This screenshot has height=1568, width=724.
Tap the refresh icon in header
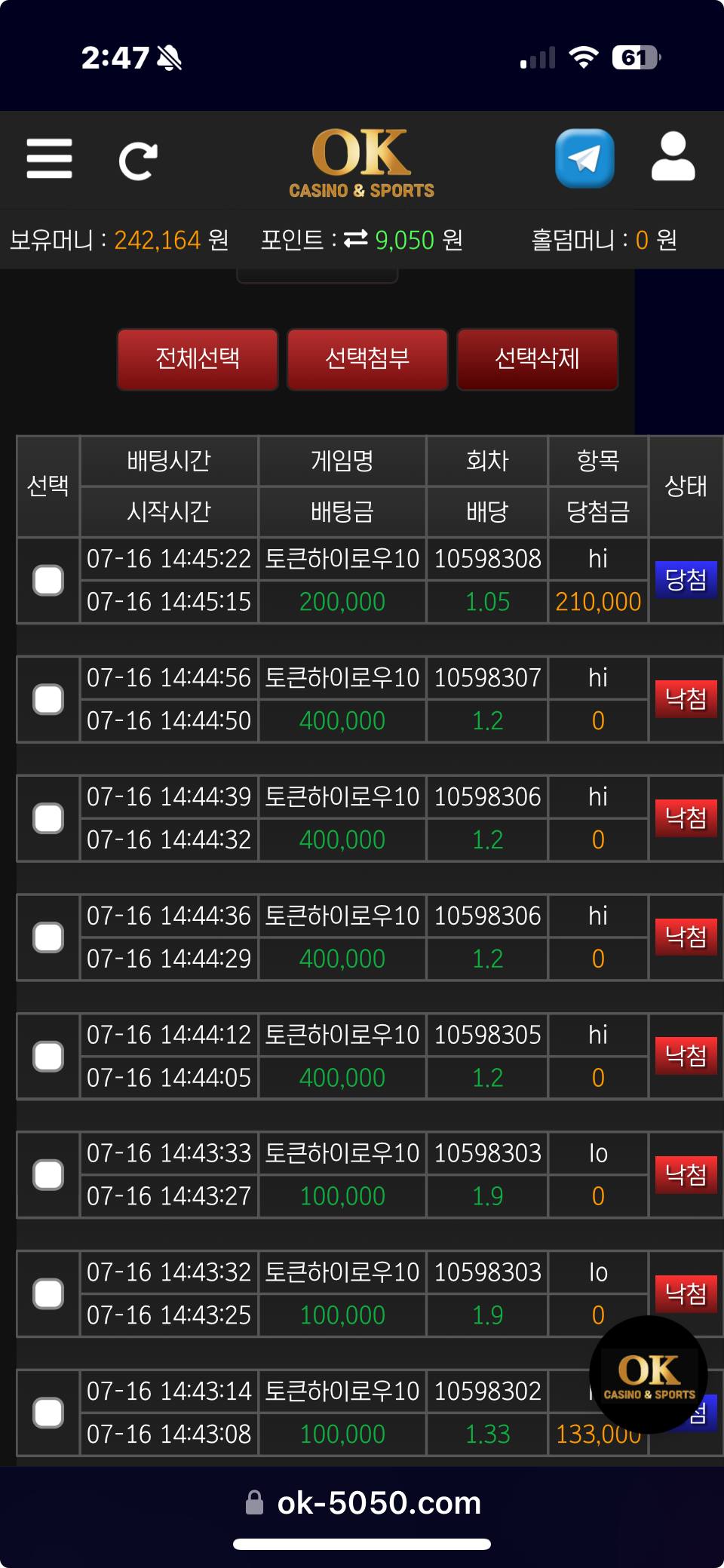[x=138, y=161]
